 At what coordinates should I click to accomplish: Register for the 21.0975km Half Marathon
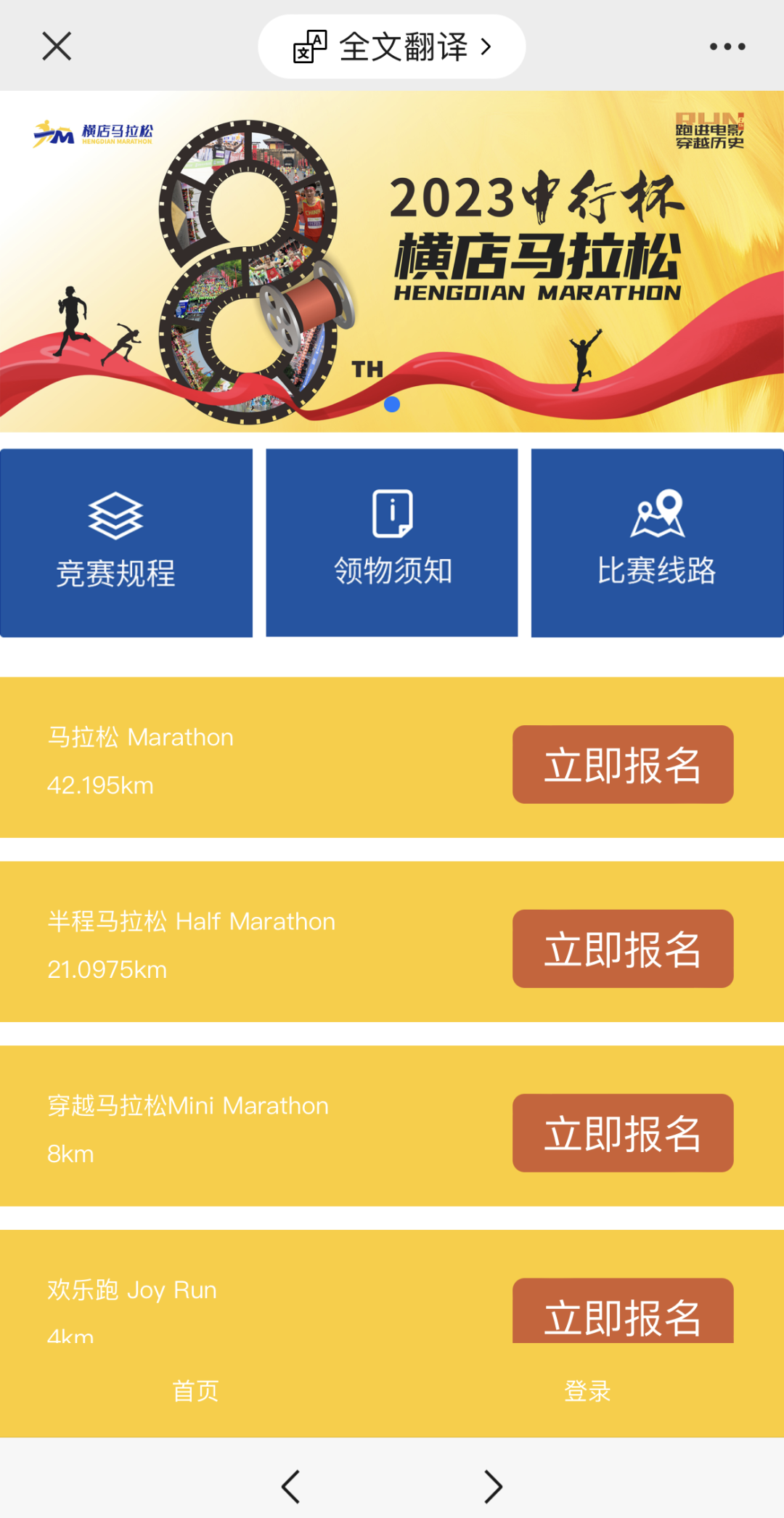[x=623, y=949]
